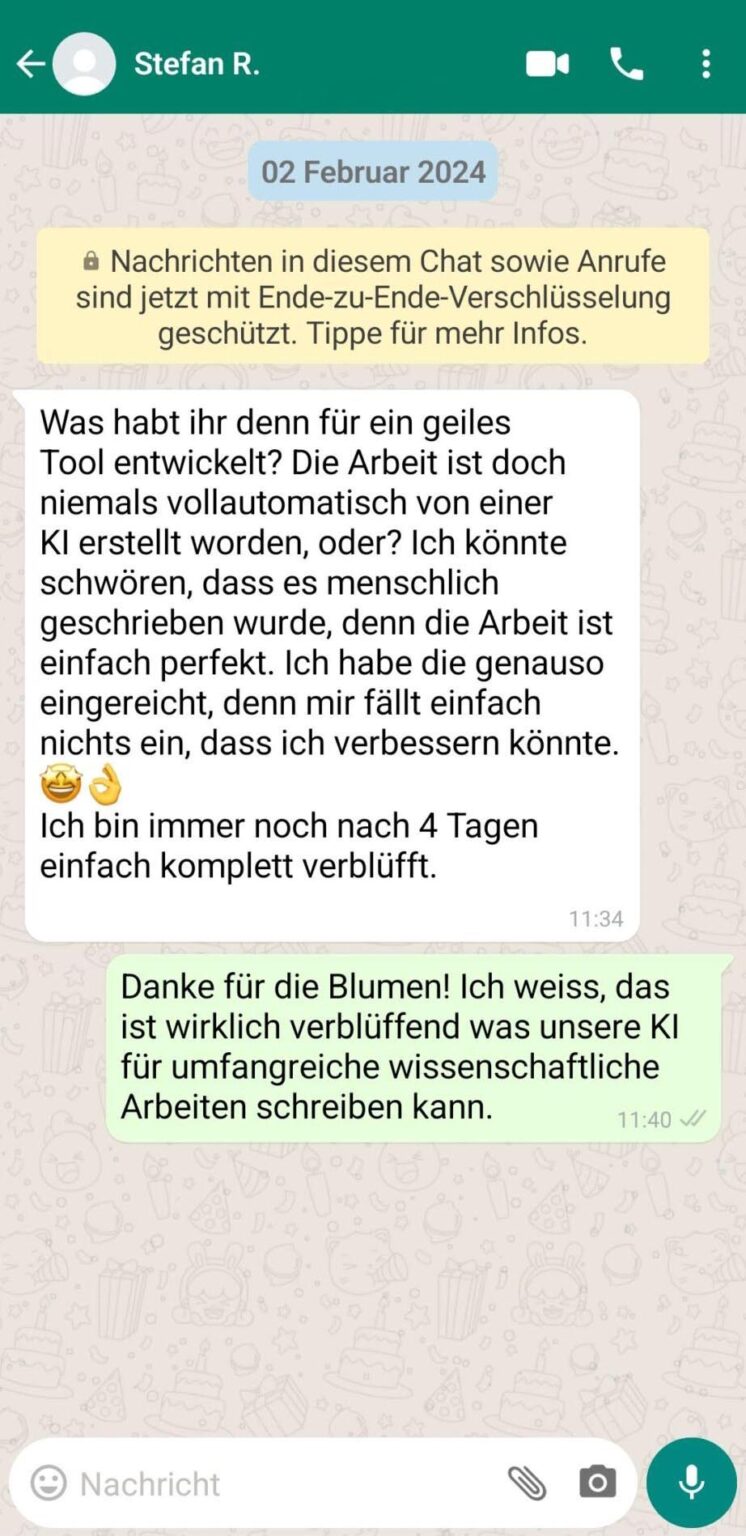Tap the encryption notice for more info
Screen dimensions: 746x1536
(373, 297)
